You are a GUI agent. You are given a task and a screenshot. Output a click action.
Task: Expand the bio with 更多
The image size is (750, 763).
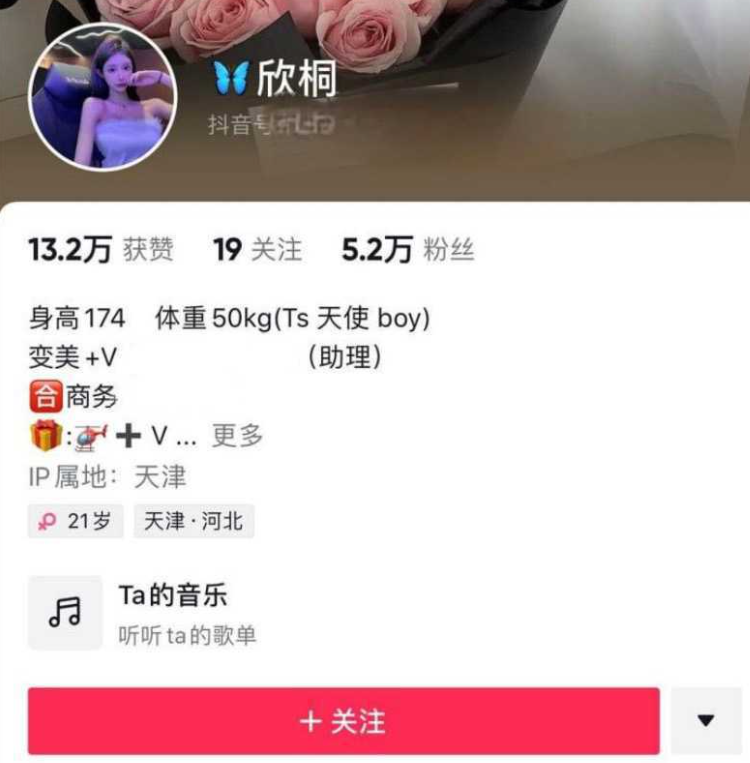[238, 435]
